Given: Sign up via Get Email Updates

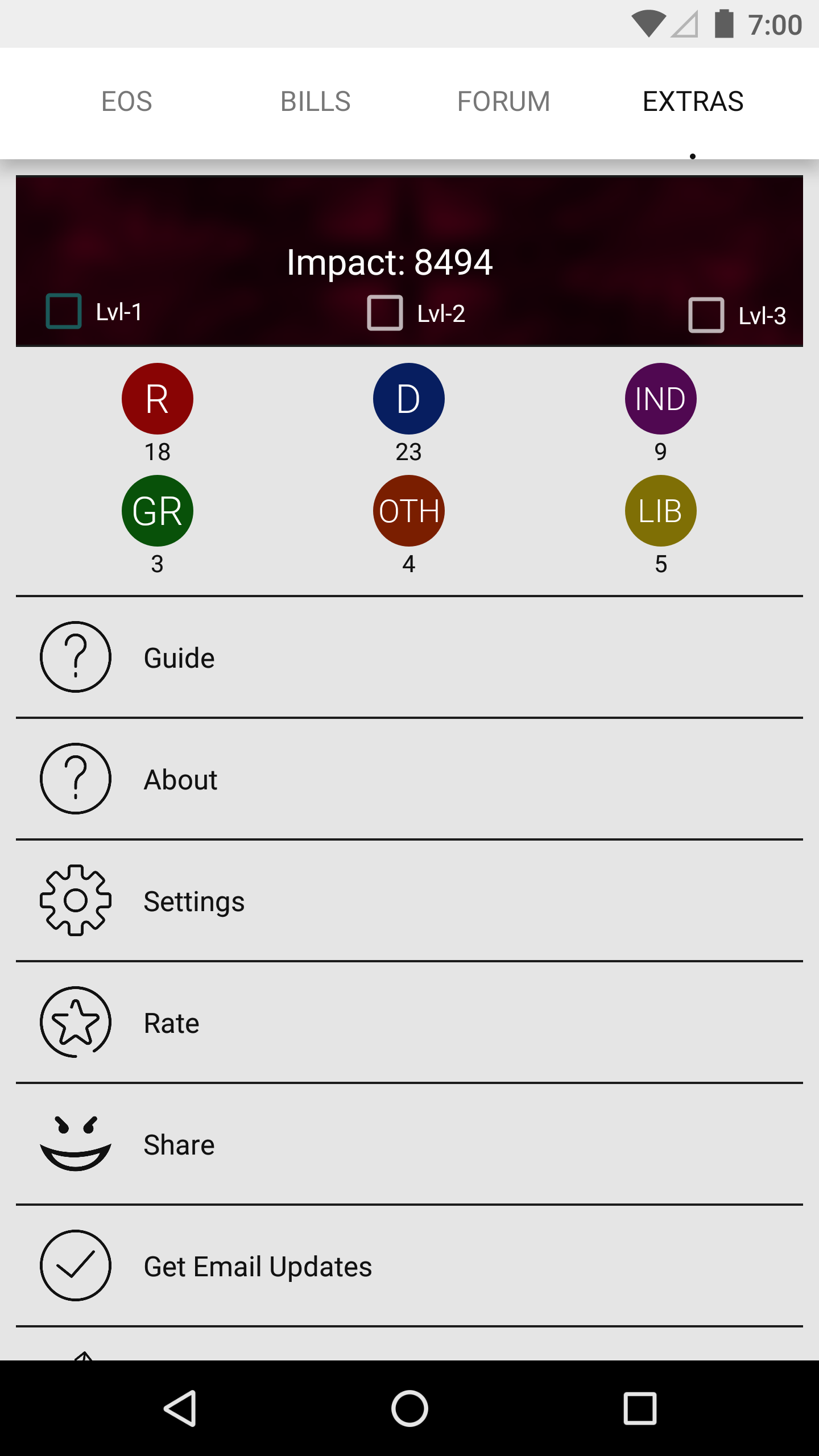Looking at the screenshot, I should (409, 1266).
